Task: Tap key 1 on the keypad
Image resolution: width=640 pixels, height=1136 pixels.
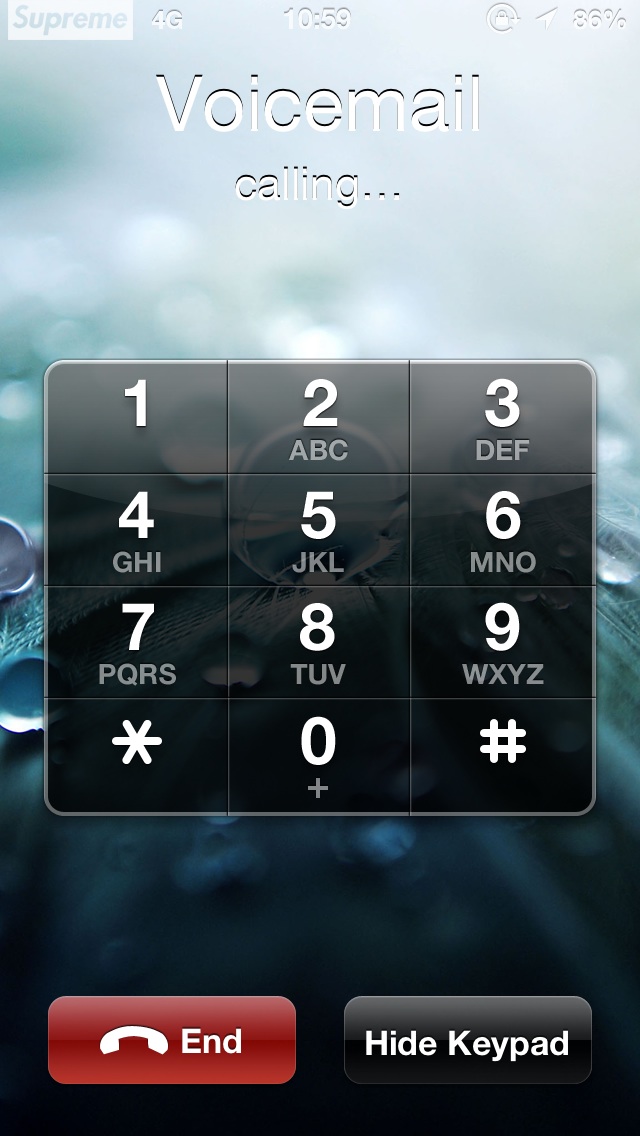Action: point(137,417)
